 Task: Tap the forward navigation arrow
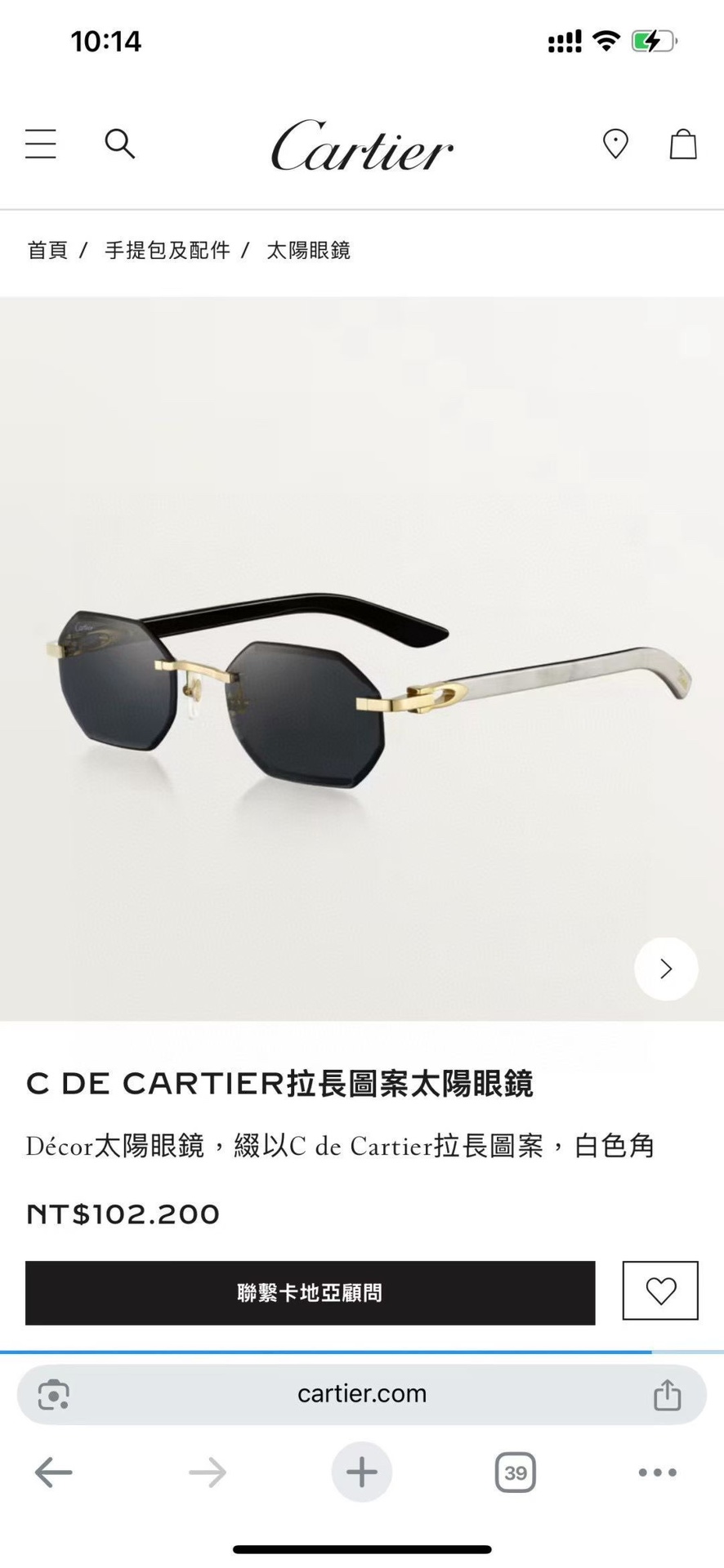[x=207, y=1472]
